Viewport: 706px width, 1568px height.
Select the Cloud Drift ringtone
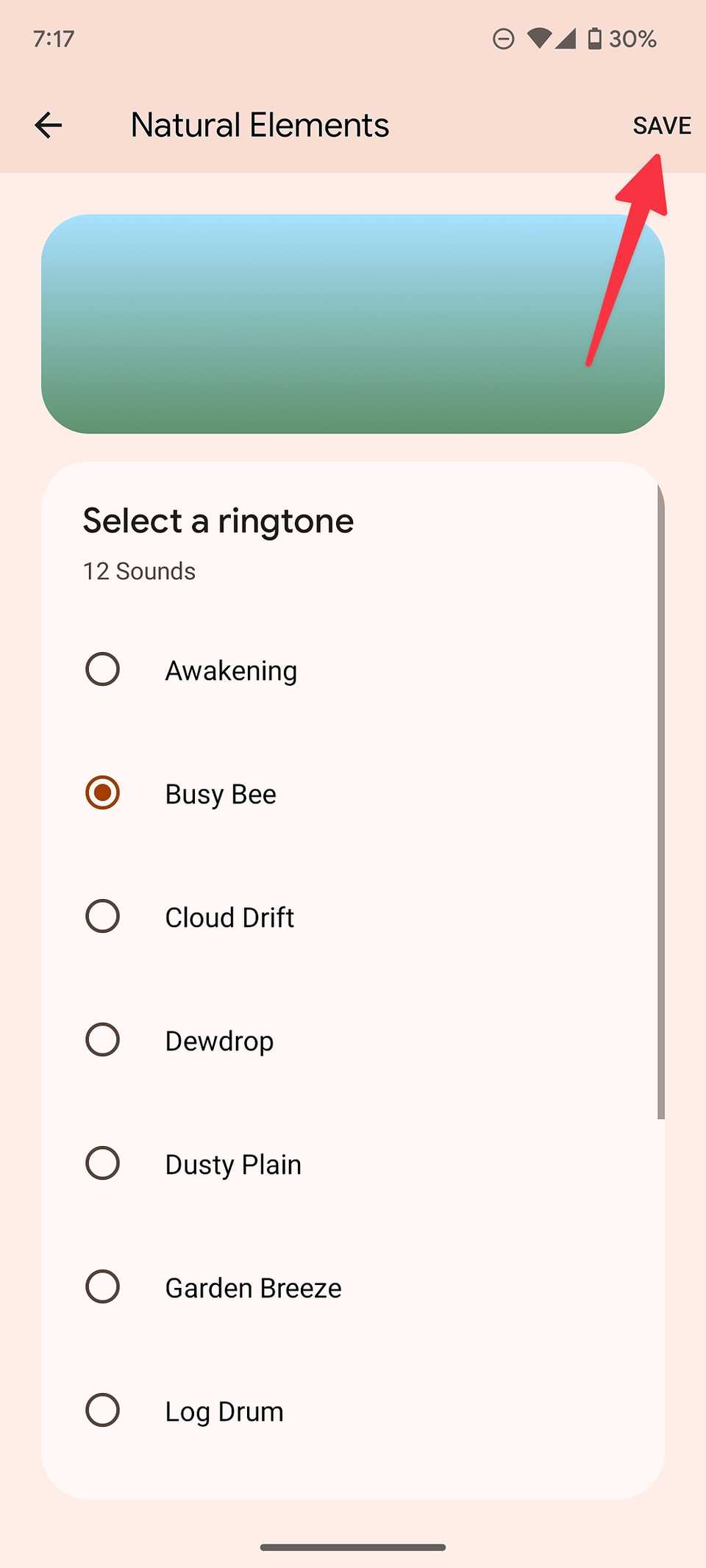(102, 916)
